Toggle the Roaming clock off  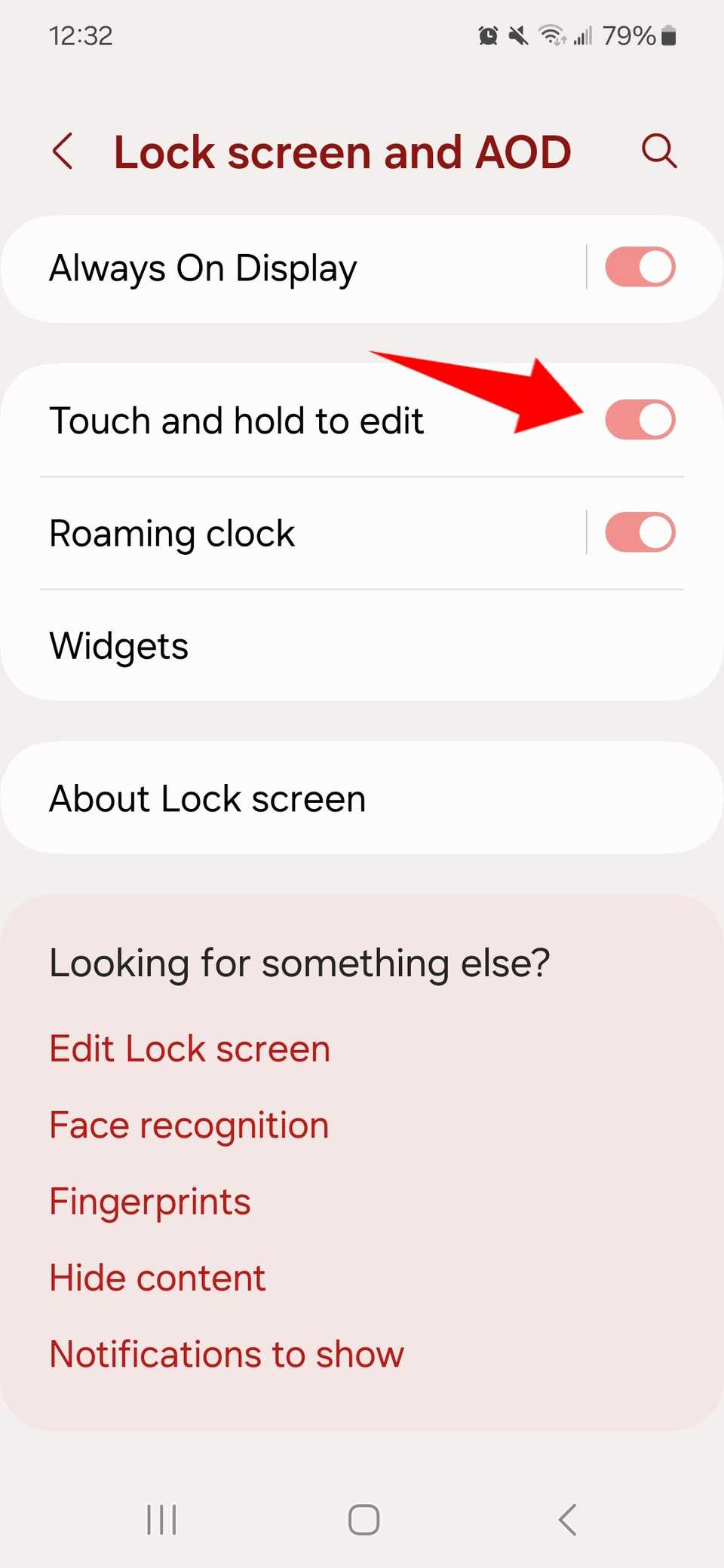[640, 532]
